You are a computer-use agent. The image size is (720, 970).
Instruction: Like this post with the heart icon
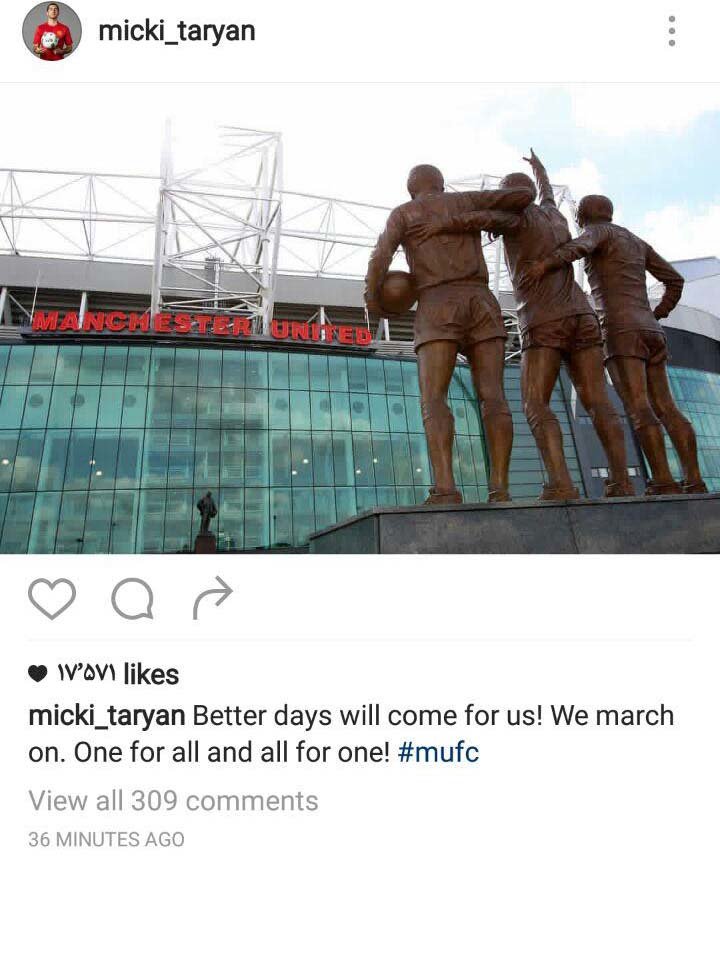pos(52,598)
